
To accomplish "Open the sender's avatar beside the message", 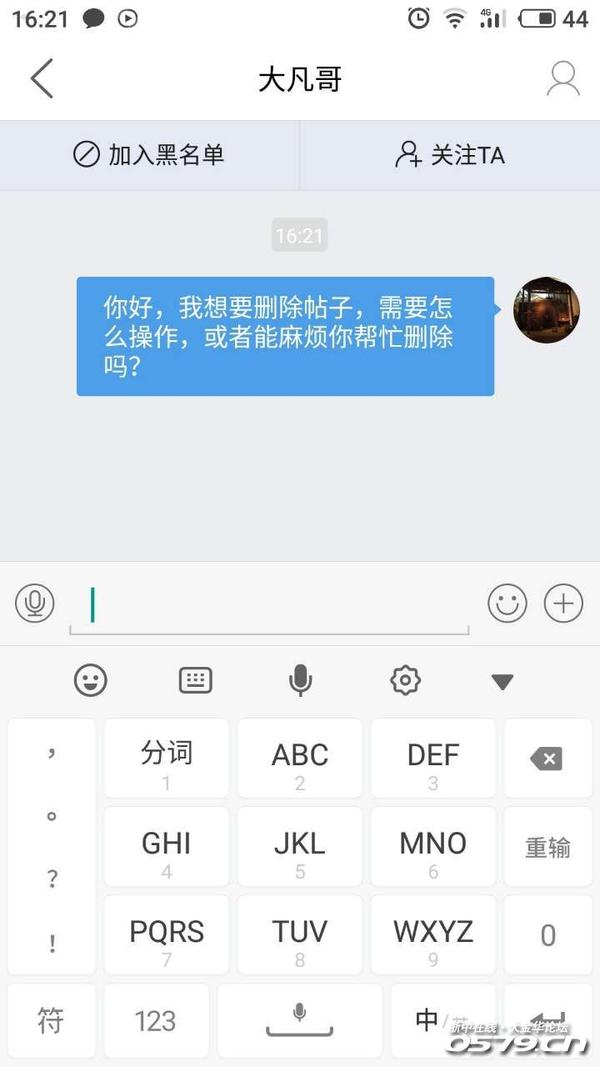I will [546, 310].
